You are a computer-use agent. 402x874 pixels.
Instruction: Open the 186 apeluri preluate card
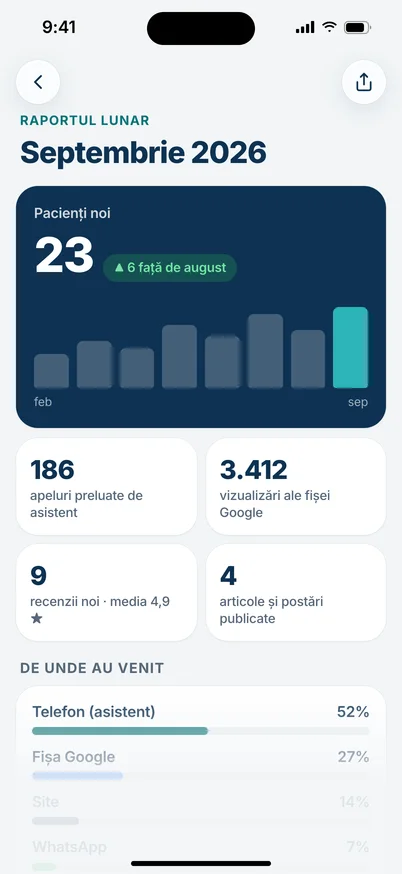coord(106,487)
